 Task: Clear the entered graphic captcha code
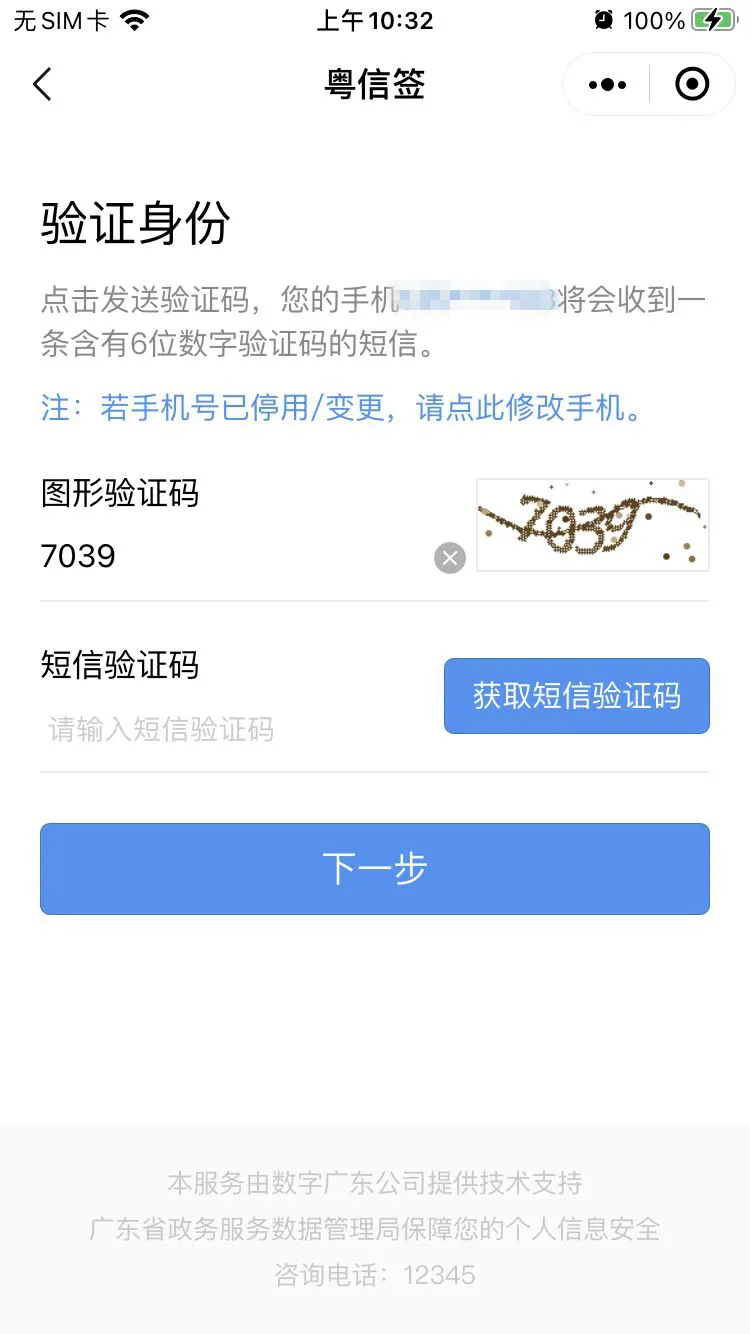450,557
